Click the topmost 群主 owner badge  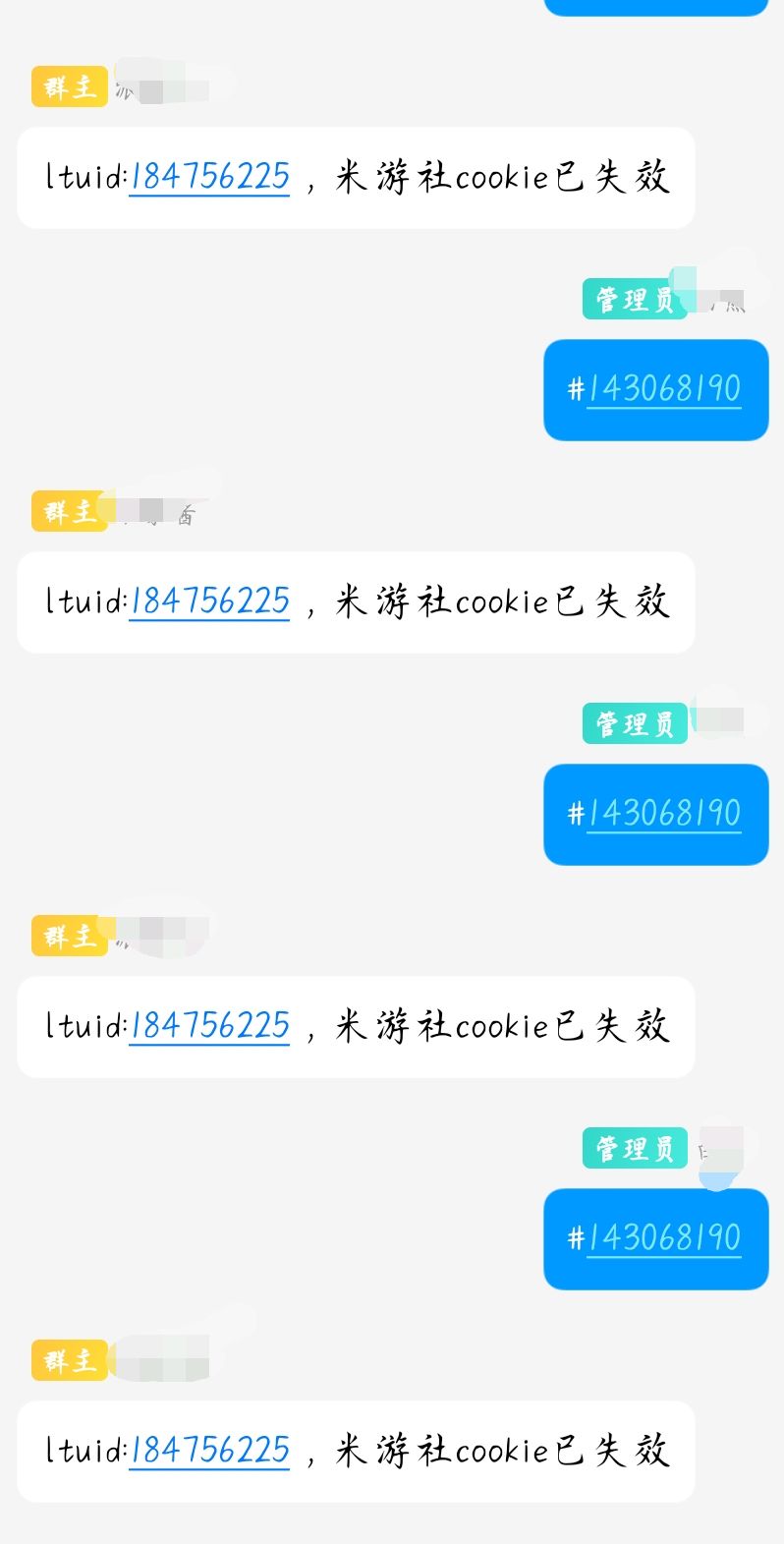pyautogui.click(x=69, y=87)
